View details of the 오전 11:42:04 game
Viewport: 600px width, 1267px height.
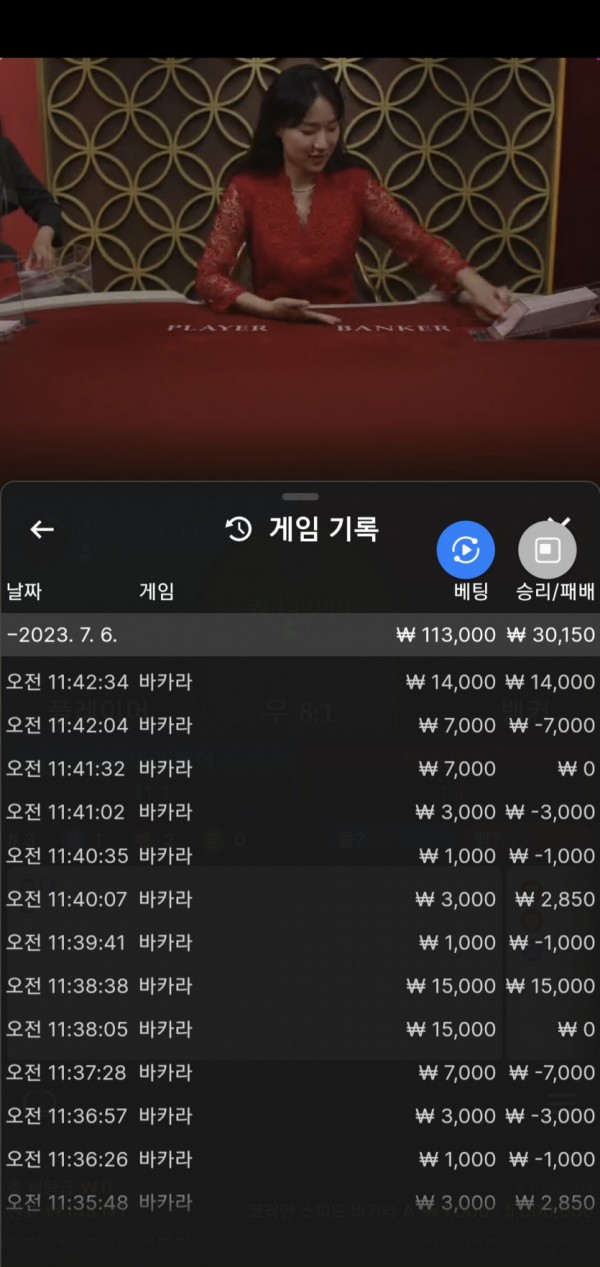300,725
